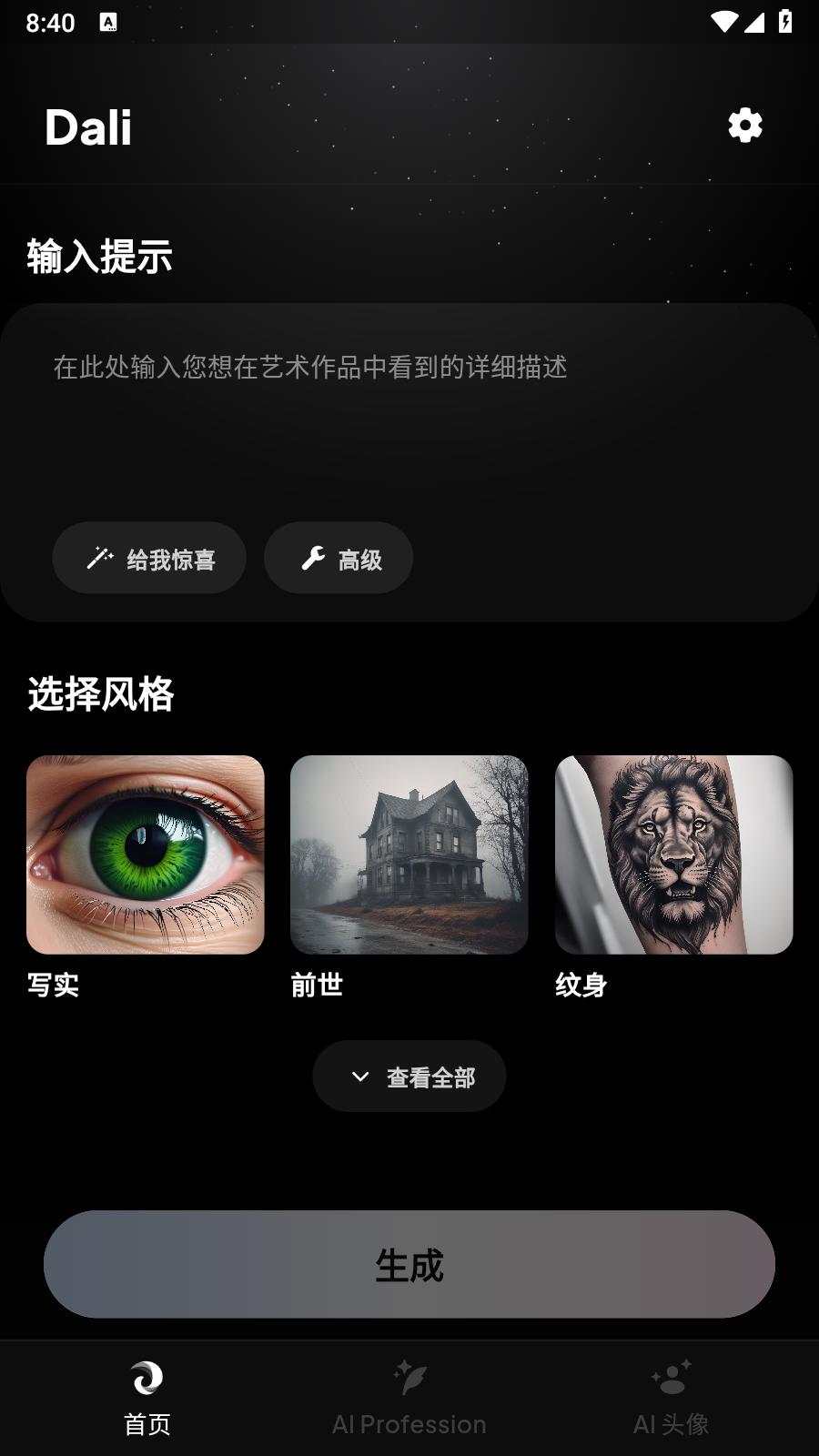The width and height of the screenshot is (819, 1456).
Task: Click the gradient 生成 bar control
Action: click(x=409, y=1264)
